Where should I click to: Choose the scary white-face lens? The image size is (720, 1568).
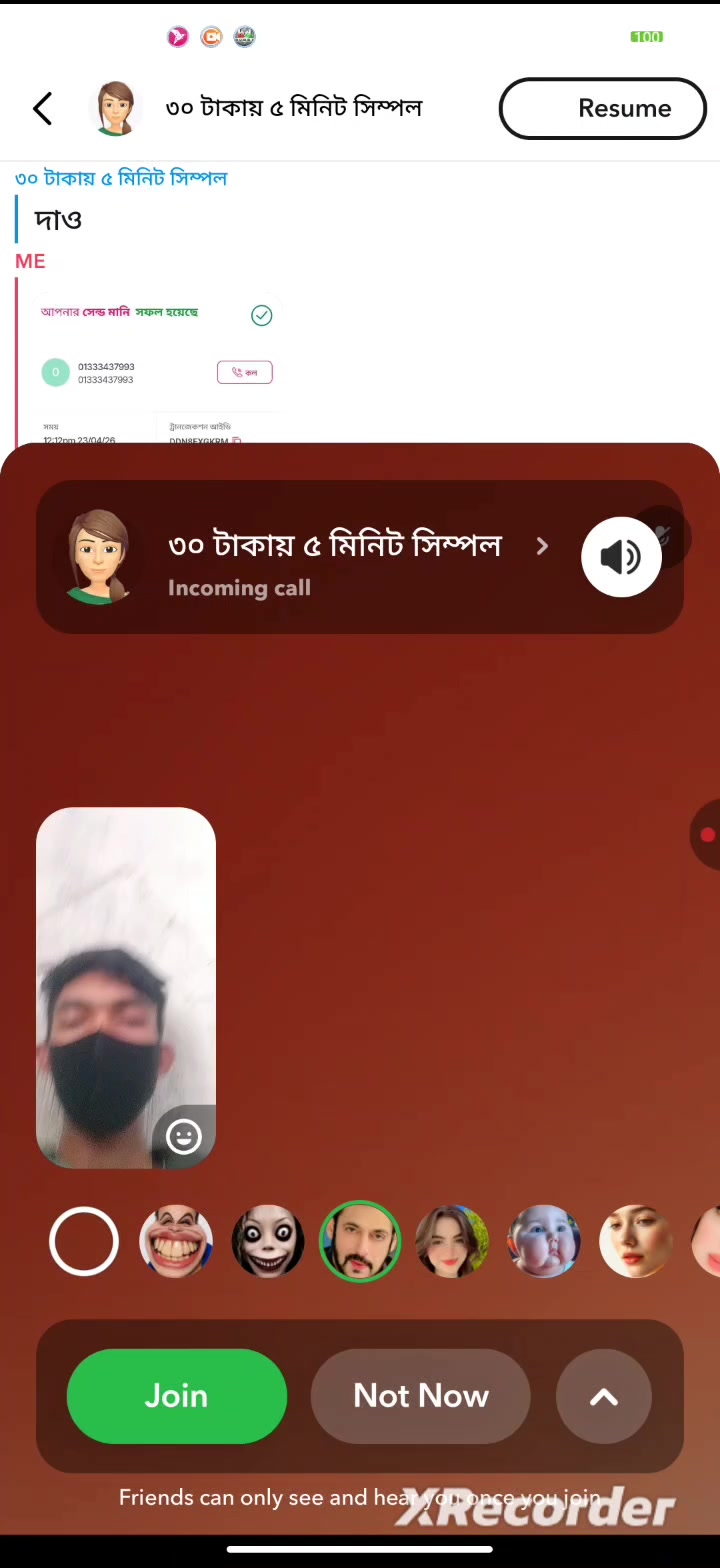pos(268,1242)
